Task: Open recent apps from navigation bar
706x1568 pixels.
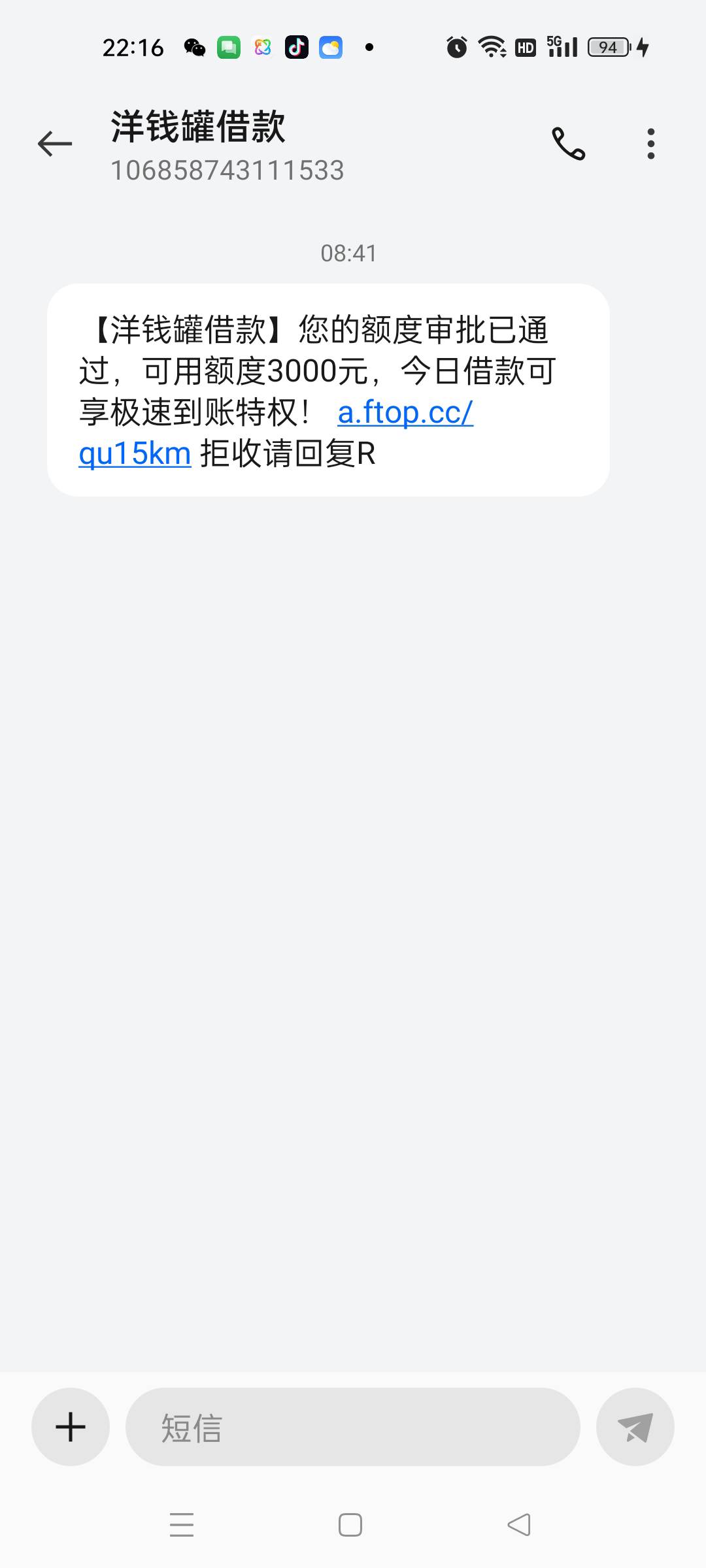Action: 182,1525
